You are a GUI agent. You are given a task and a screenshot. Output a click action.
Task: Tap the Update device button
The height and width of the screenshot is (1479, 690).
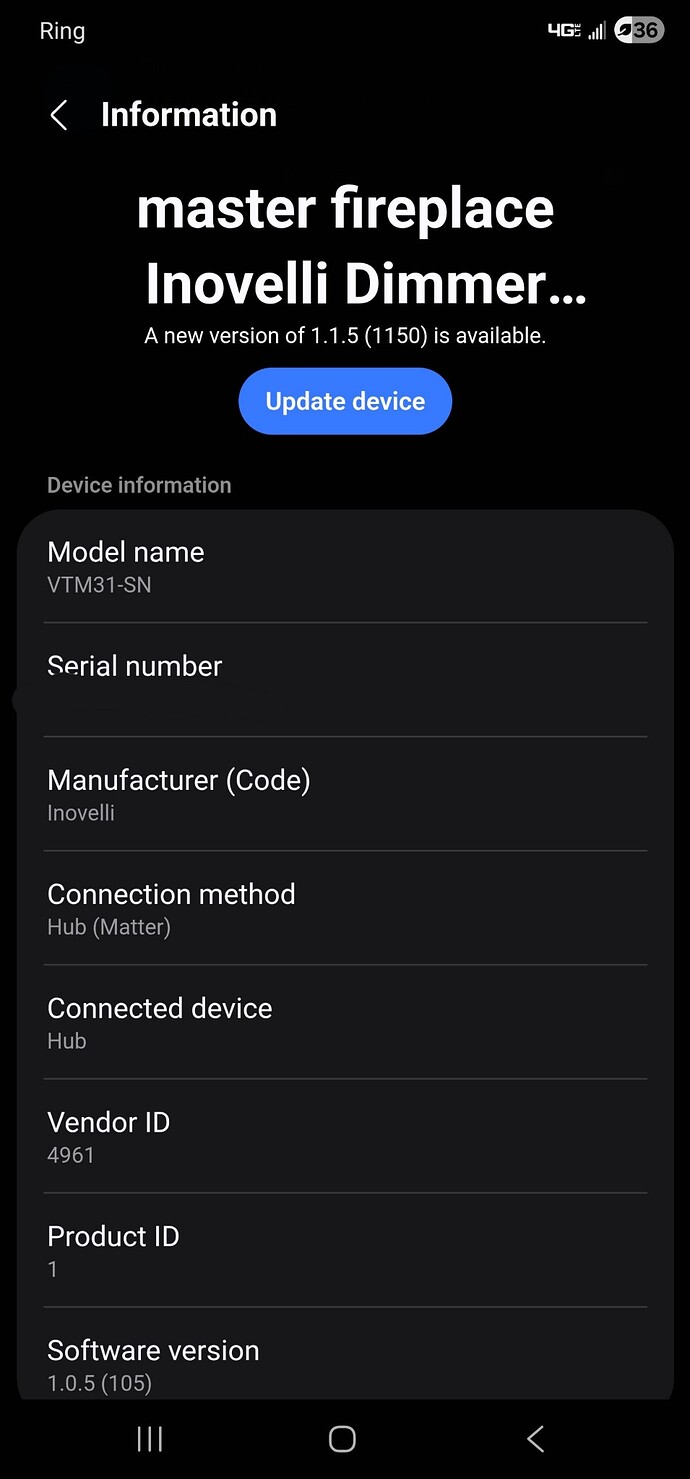345,401
